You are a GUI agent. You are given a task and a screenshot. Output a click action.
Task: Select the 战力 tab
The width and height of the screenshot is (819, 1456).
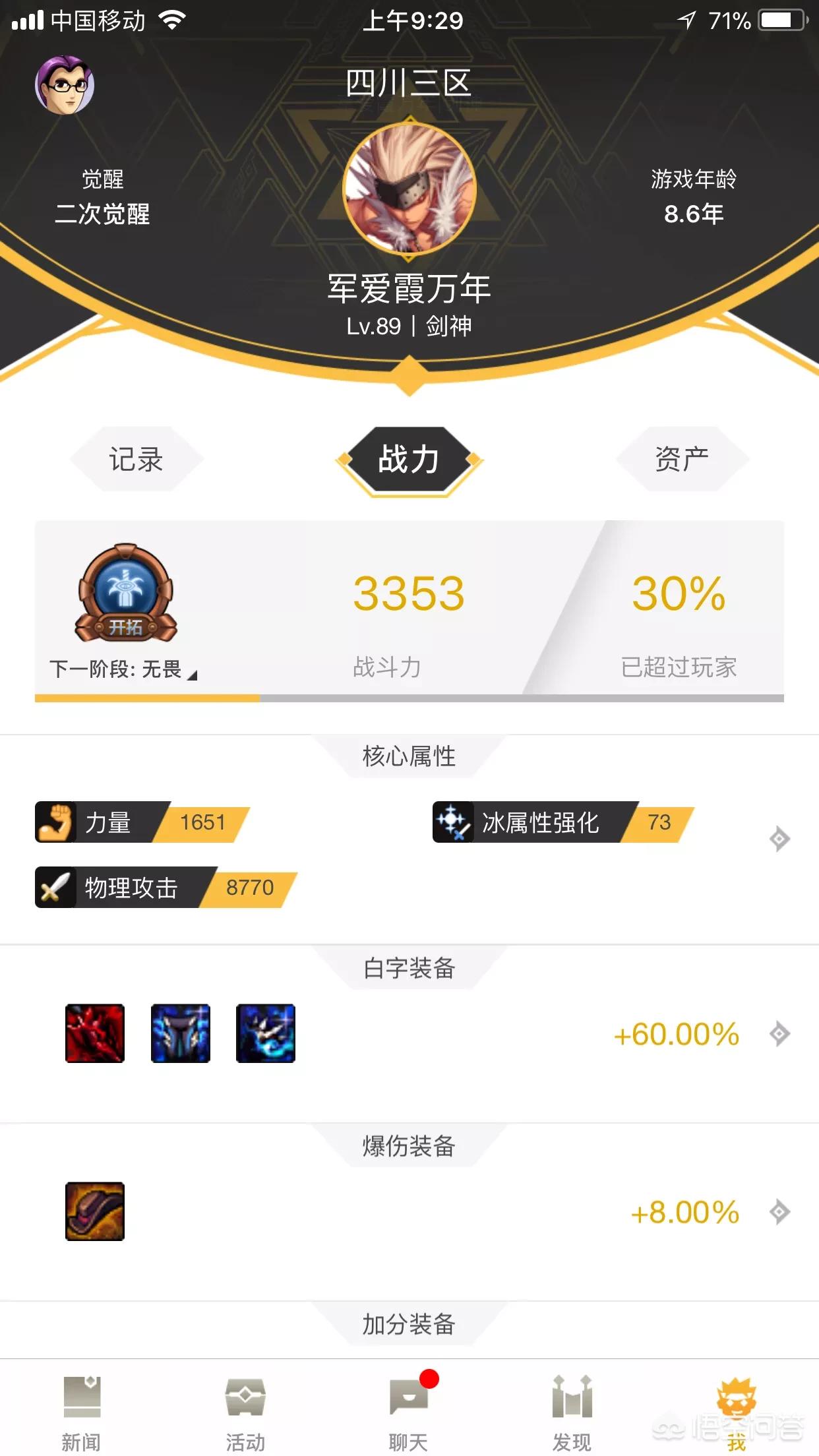coord(409,459)
